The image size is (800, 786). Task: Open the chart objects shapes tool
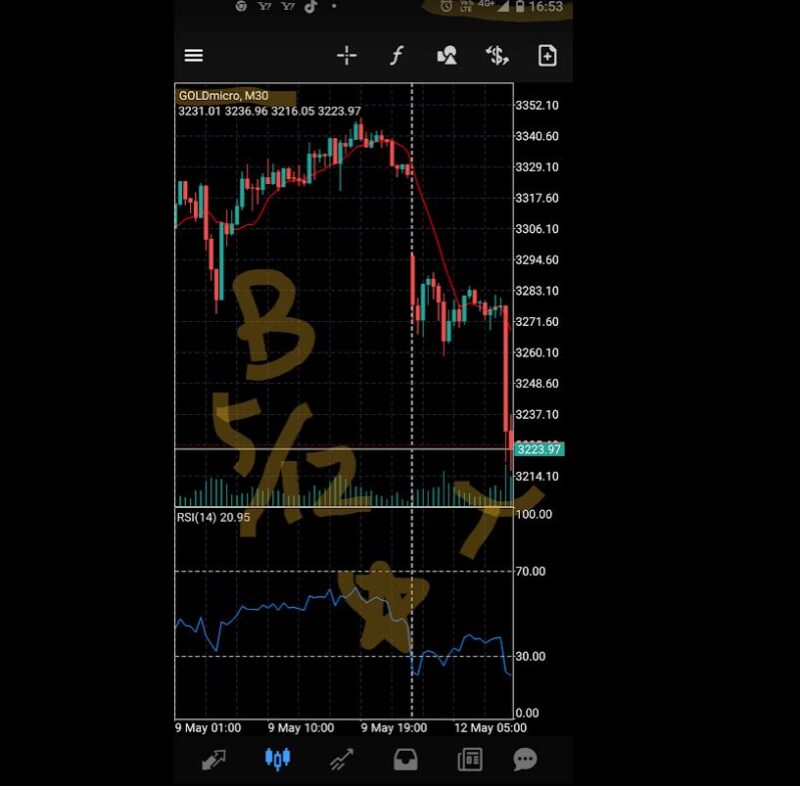click(x=447, y=56)
